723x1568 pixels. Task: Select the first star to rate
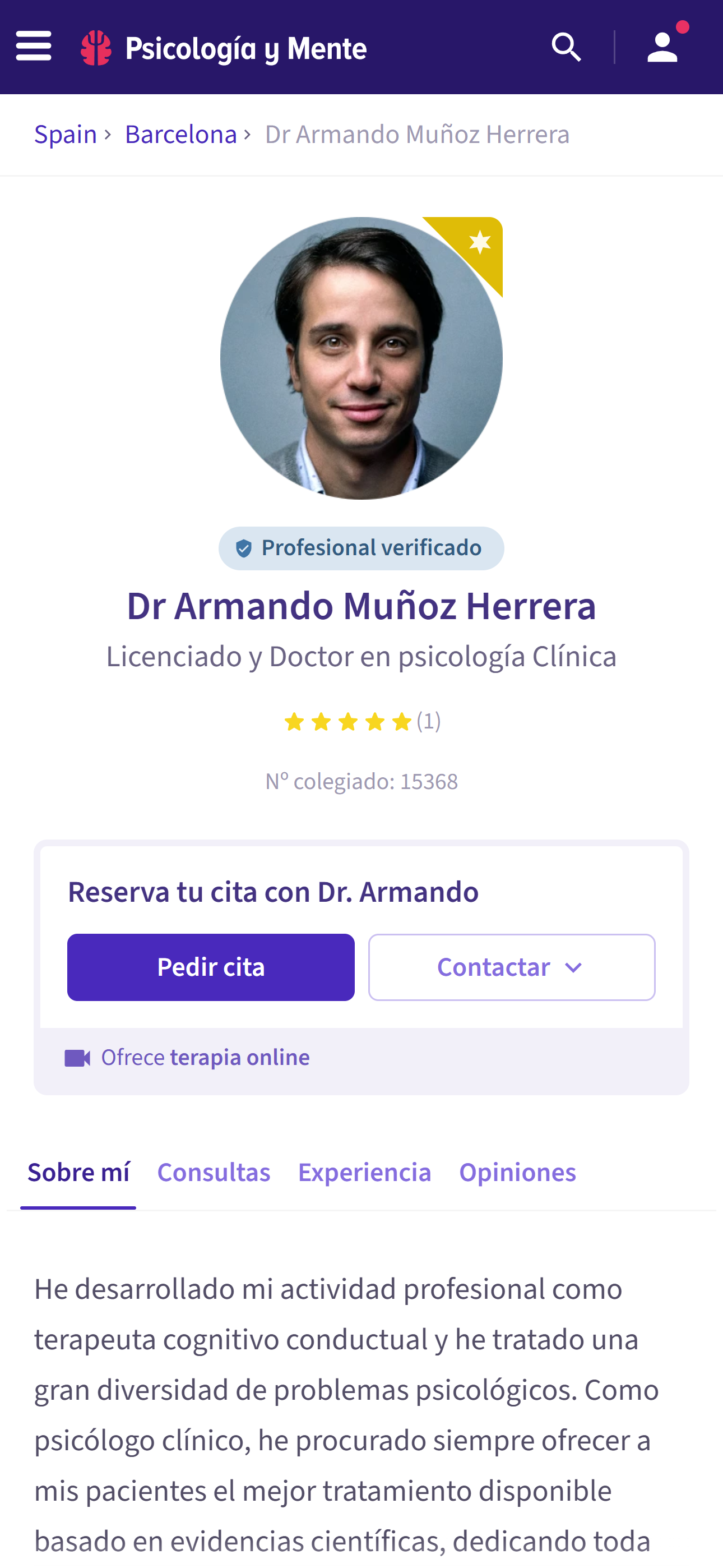(x=294, y=721)
